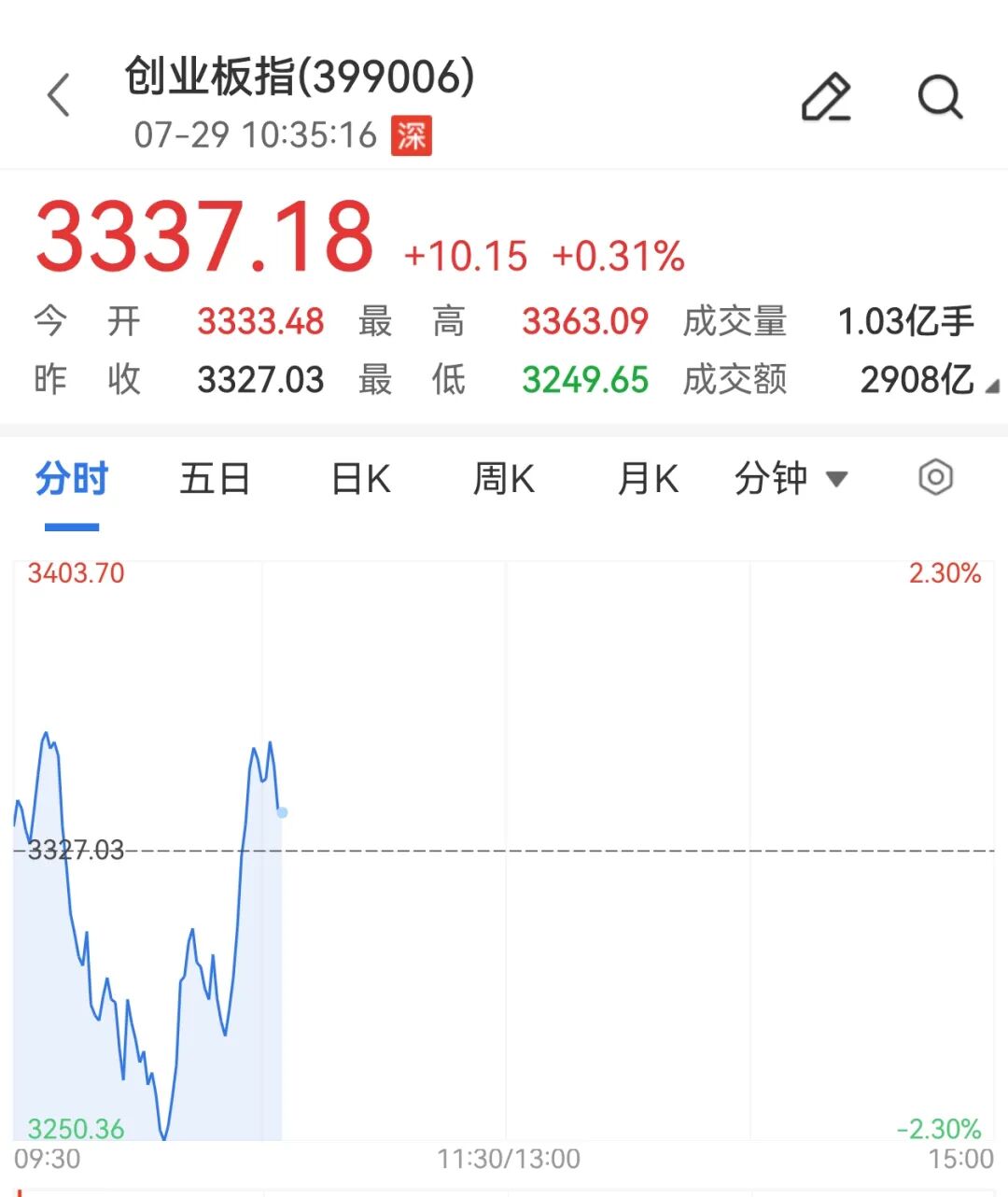The width and height of the screenshot is (1008, 1197).
Task: Open the edit pencil icon
Action: pos(827,97)
